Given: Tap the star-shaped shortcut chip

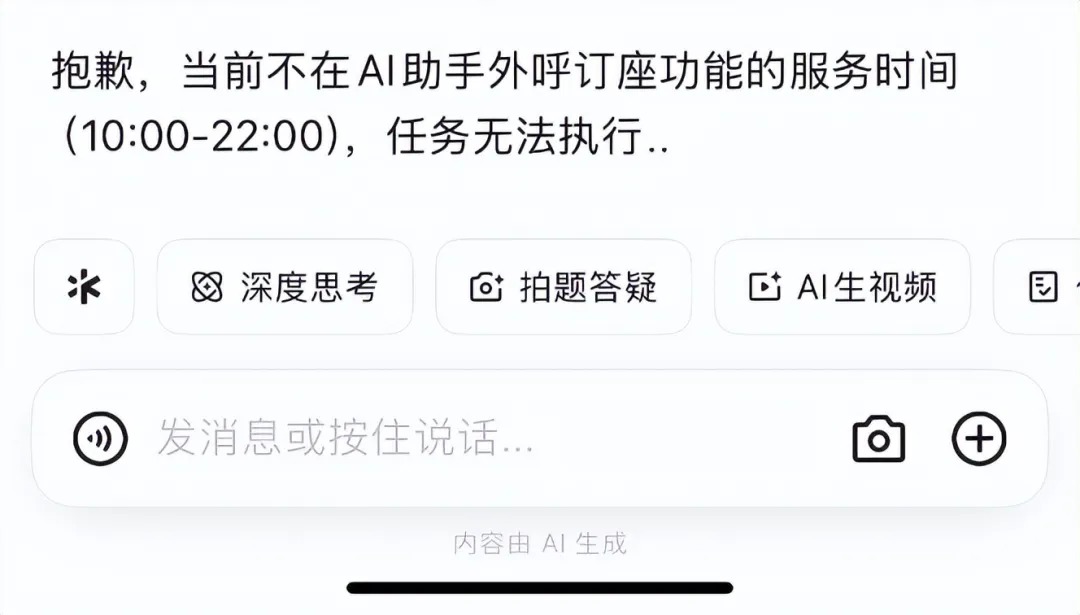Looking at the screenshot, I should [x=84, y=287].
